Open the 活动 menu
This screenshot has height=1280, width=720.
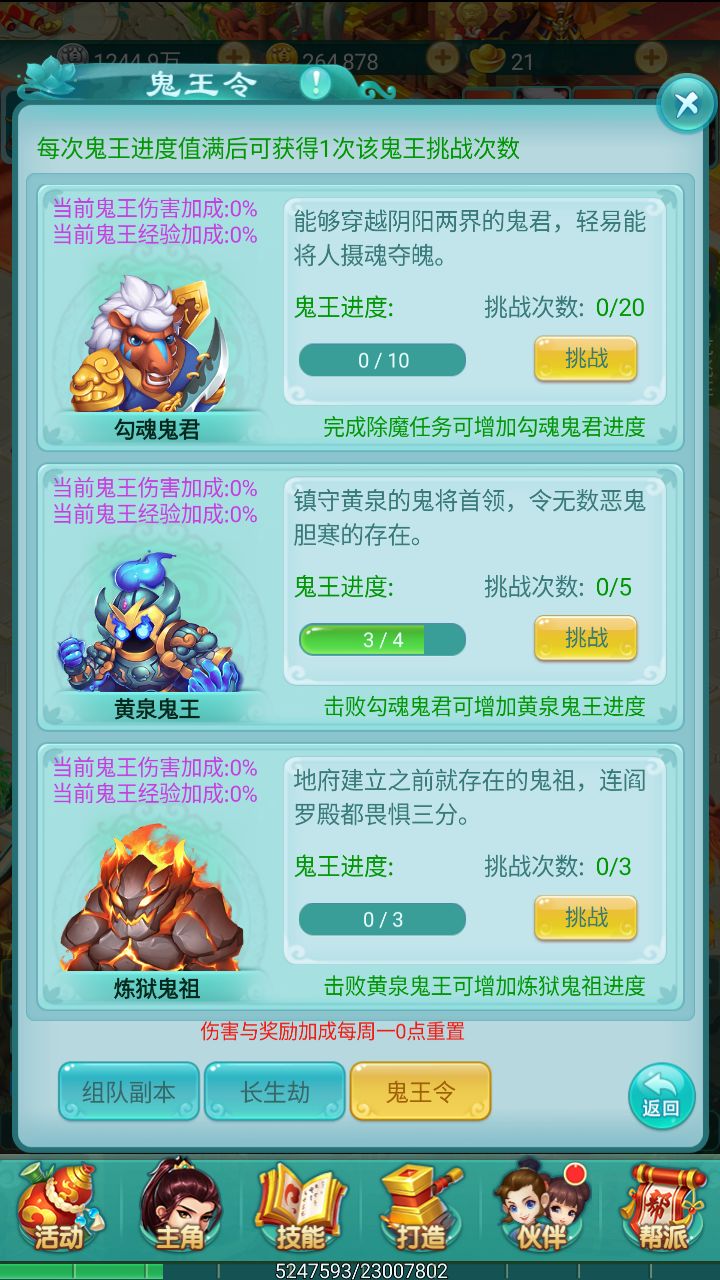[x=60, y=1208]
